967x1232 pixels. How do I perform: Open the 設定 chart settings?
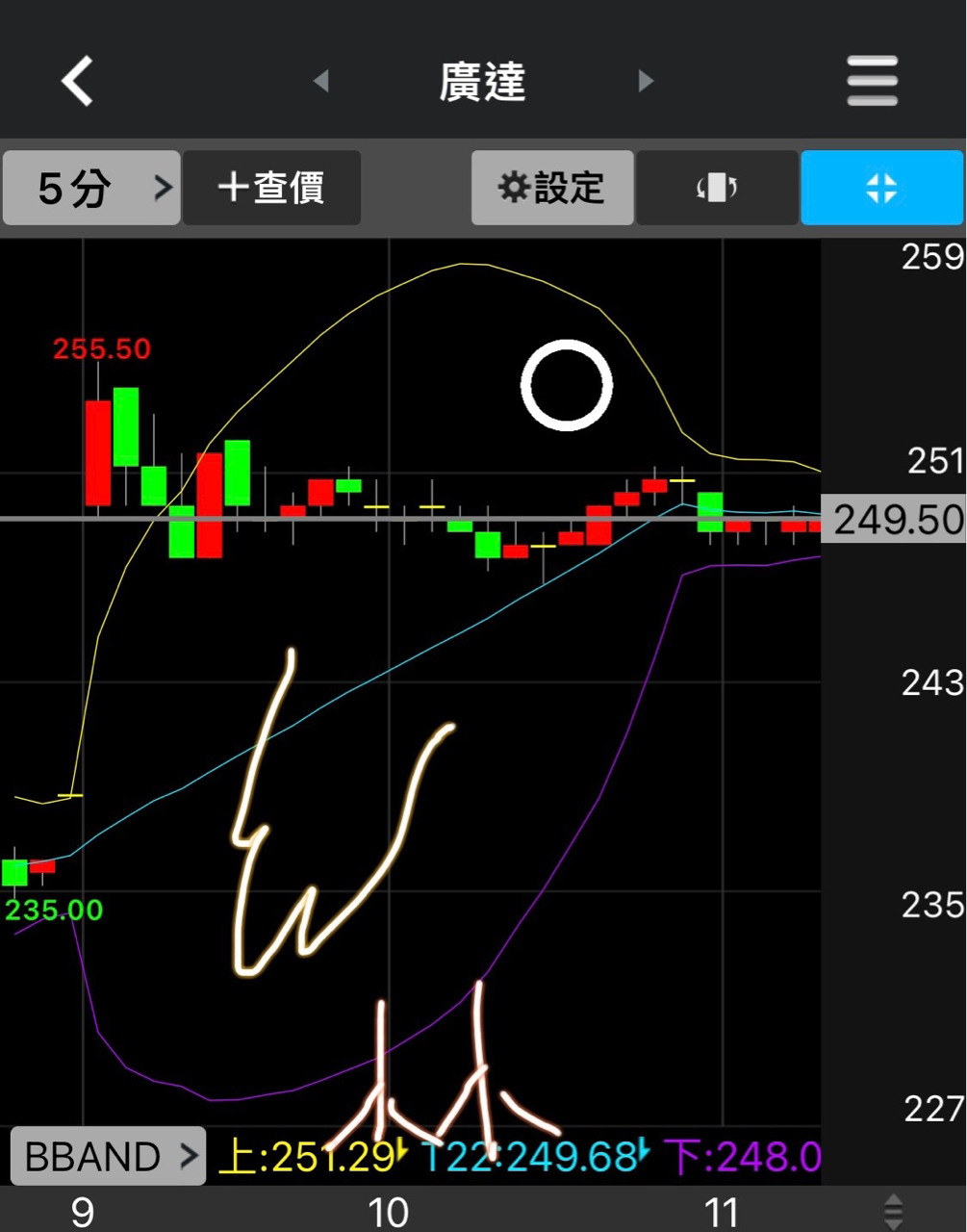tap(552, 188)
